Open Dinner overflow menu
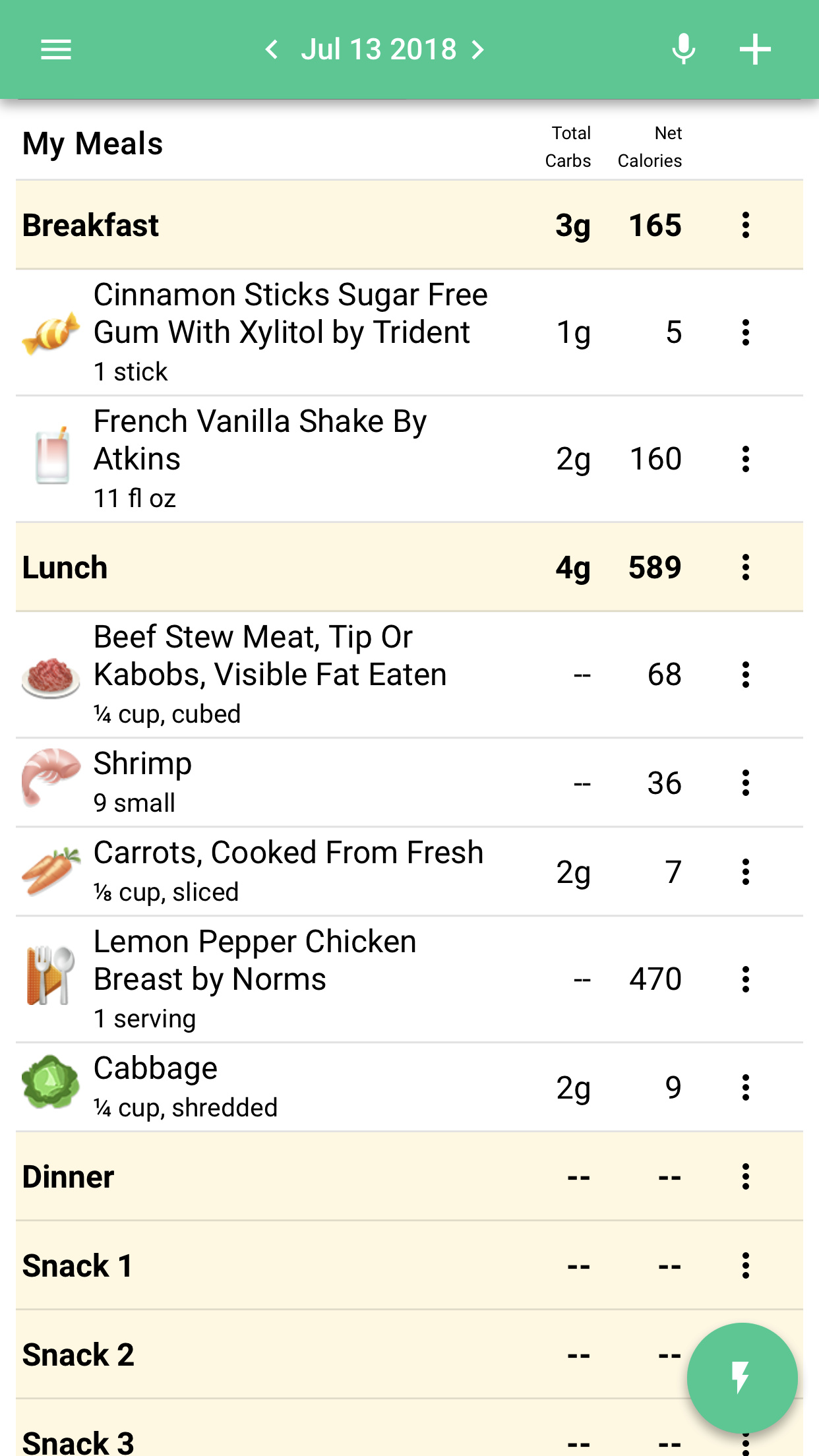819x1456 pixels. 746,1176
